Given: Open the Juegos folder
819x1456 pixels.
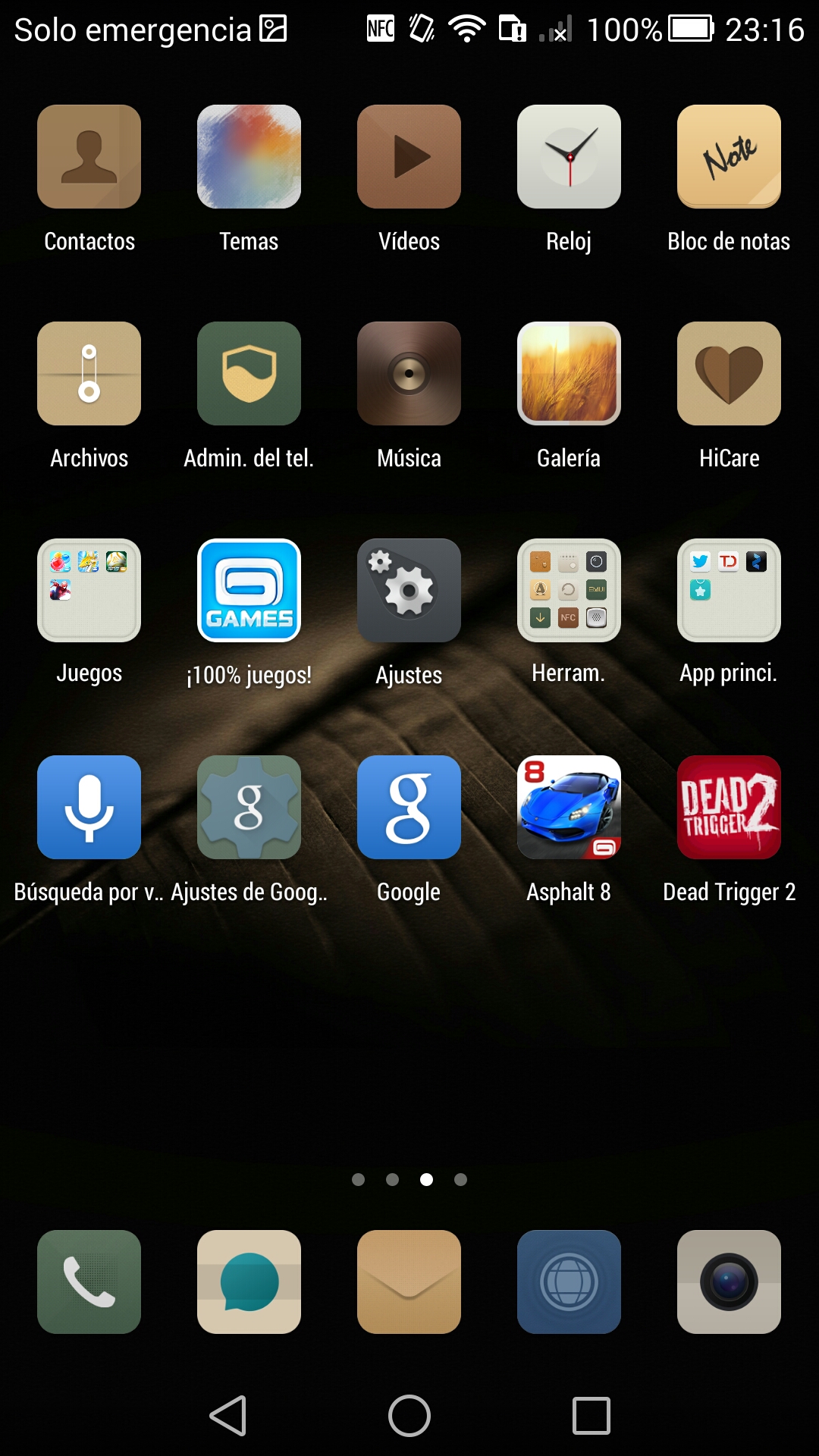Looking at the screenshot, I should 89,591.
